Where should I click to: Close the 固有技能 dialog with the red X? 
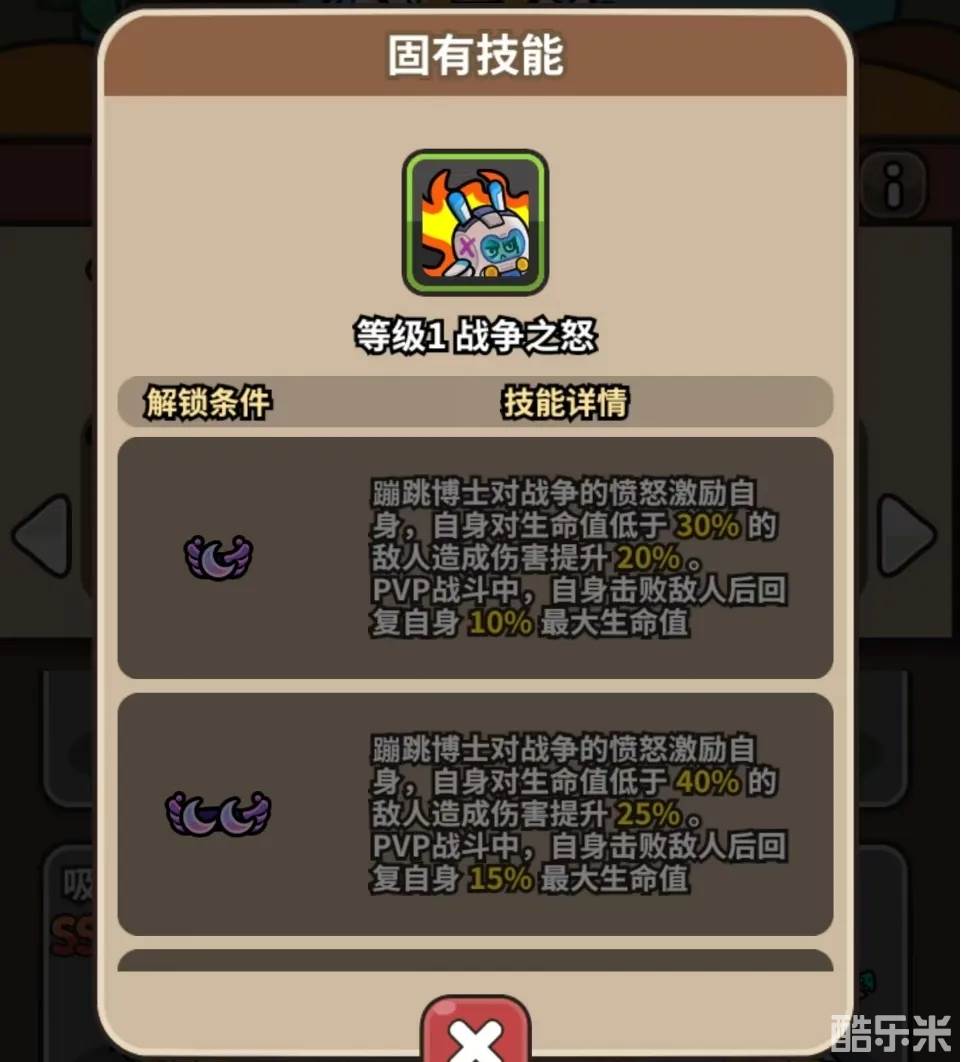point(475,1035)
